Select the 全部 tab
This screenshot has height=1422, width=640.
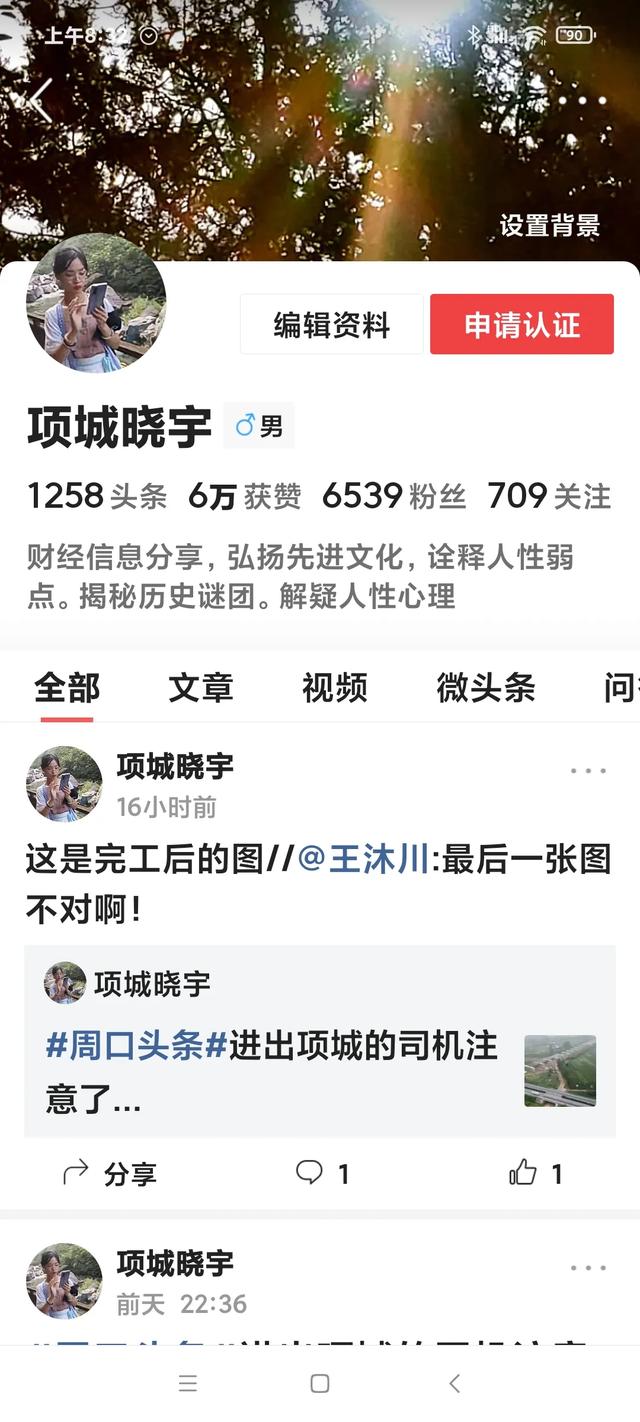click(67, 688)
